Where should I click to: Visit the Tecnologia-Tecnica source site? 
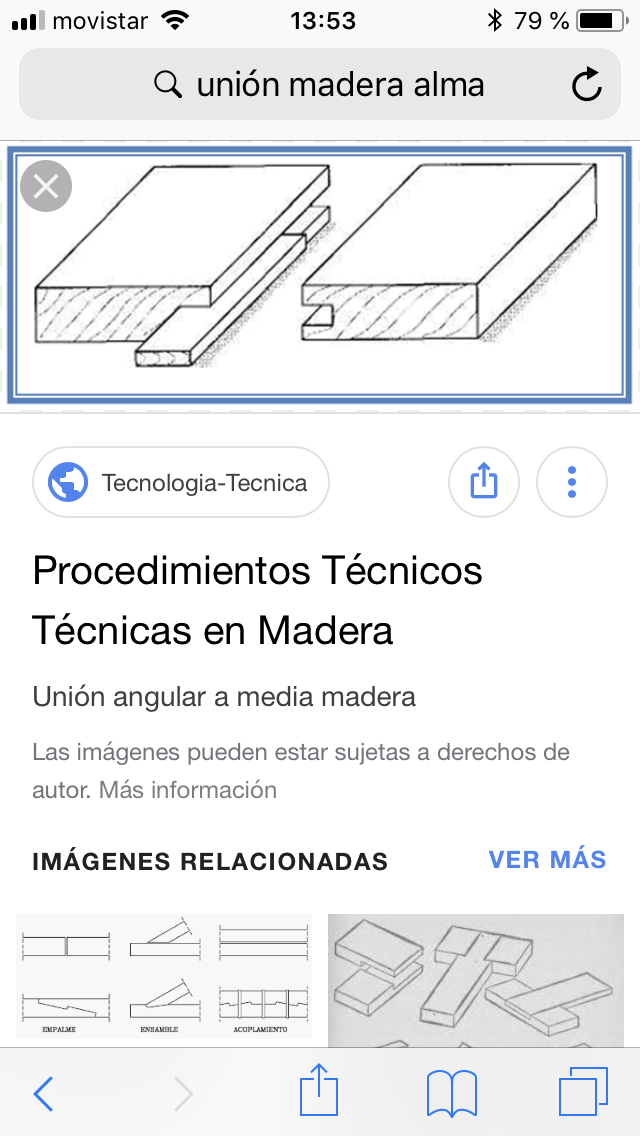[181, 483]
